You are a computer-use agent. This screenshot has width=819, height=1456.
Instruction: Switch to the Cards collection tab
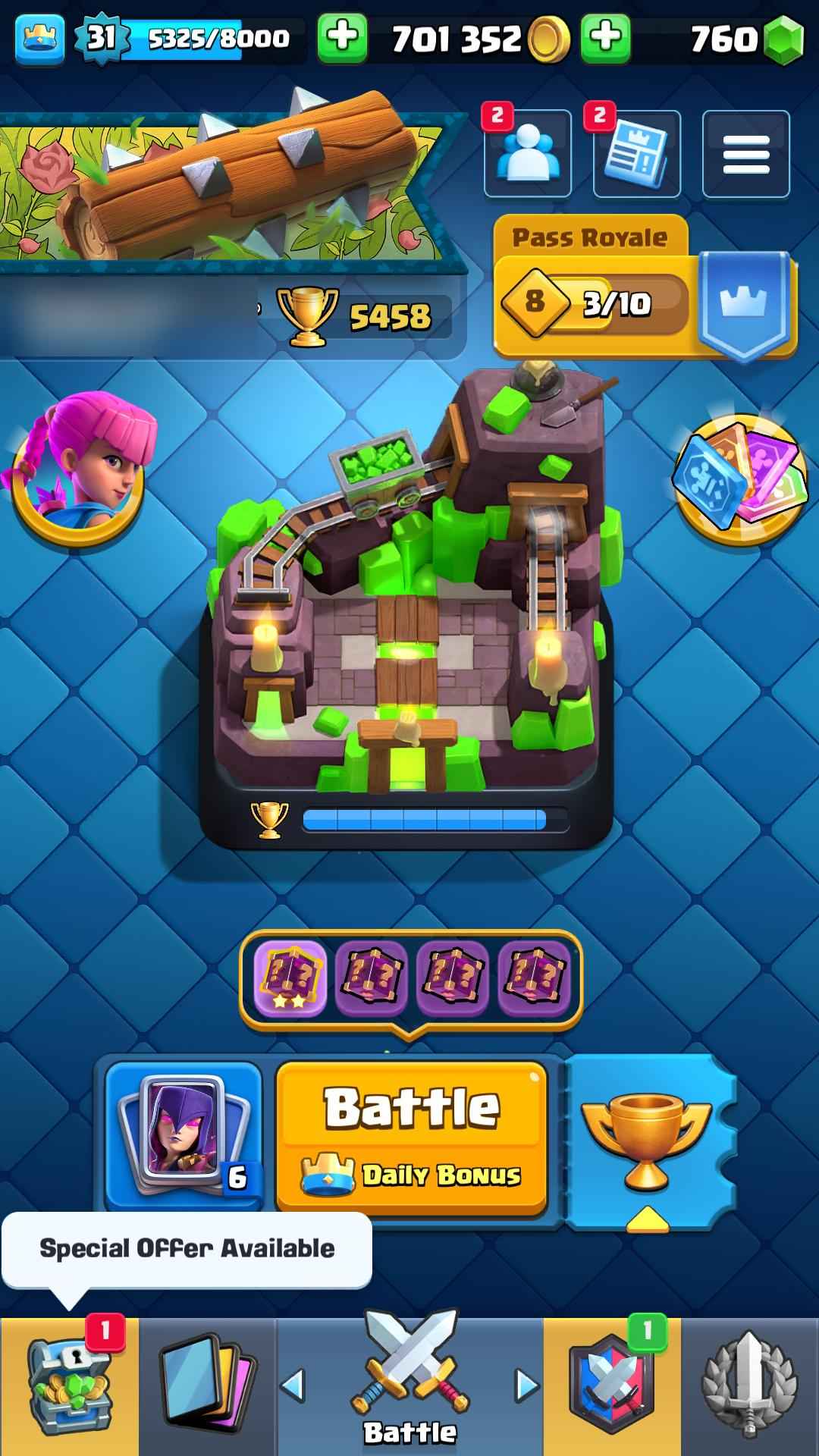pyautogui.click(x=207, y=1386)
